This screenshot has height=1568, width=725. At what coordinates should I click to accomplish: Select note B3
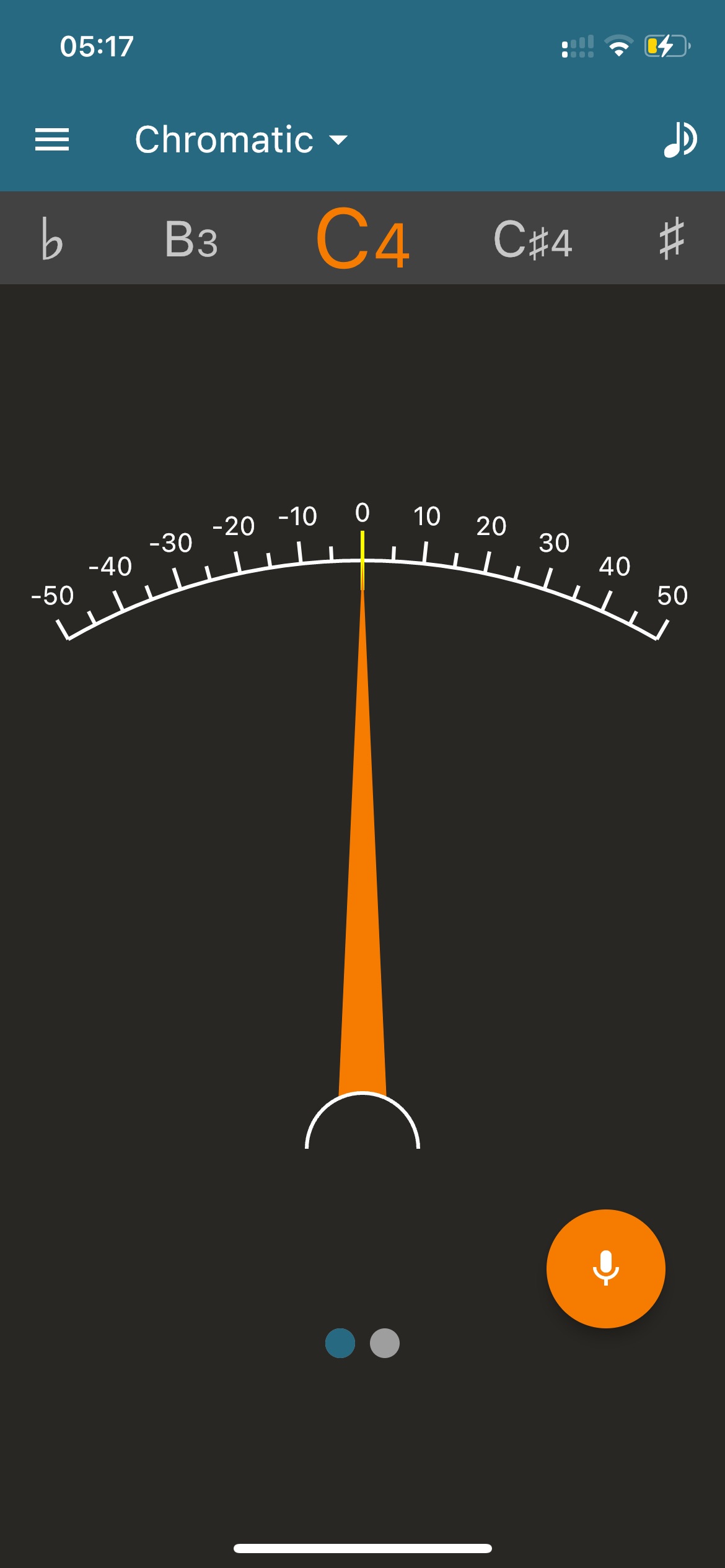pos(191,239)
